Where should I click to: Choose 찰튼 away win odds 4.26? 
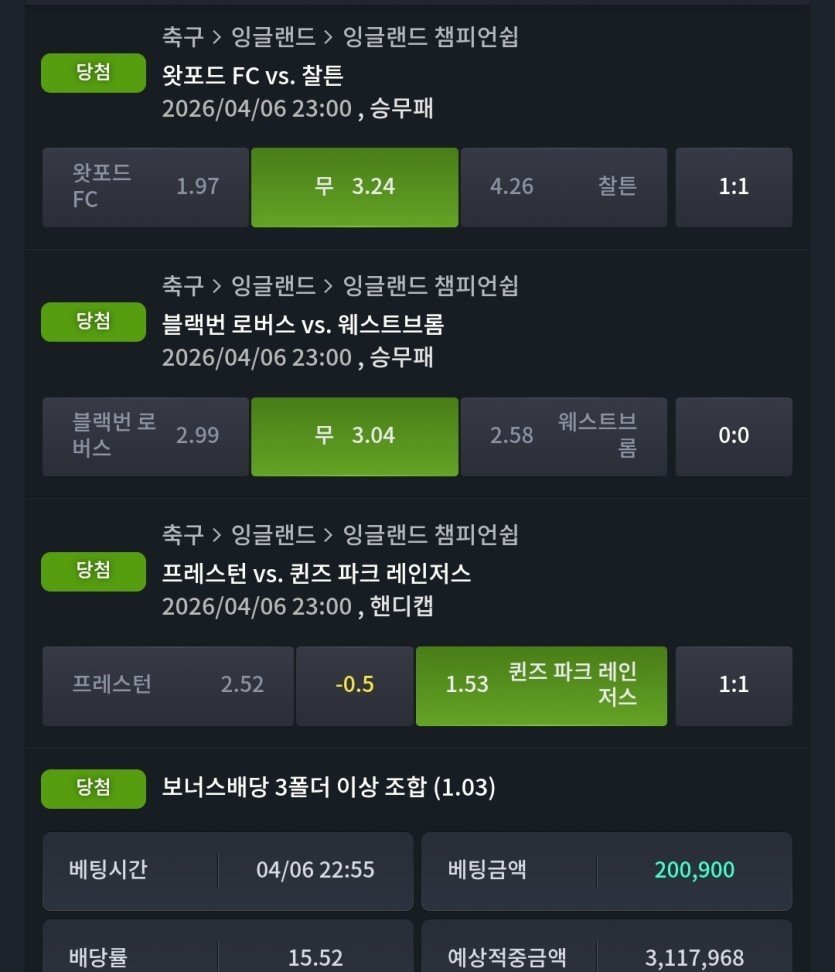(563, 187)
